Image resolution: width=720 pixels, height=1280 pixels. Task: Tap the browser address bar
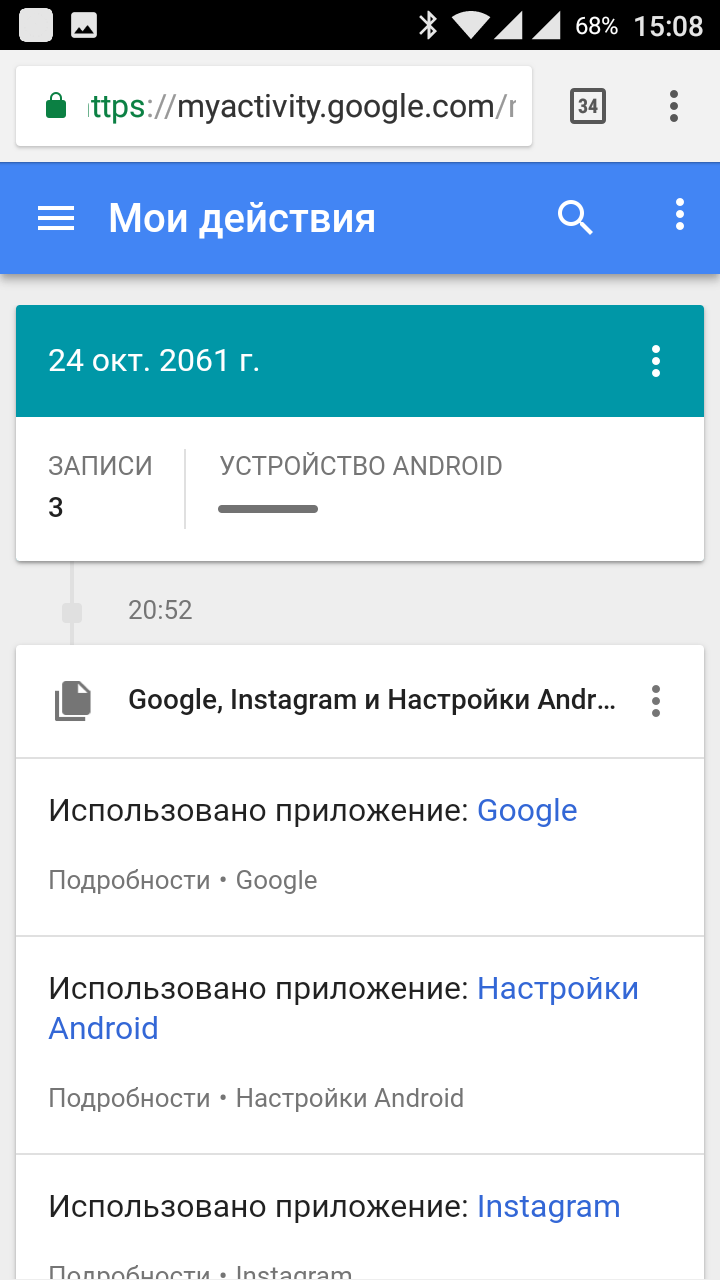point(274,106)
